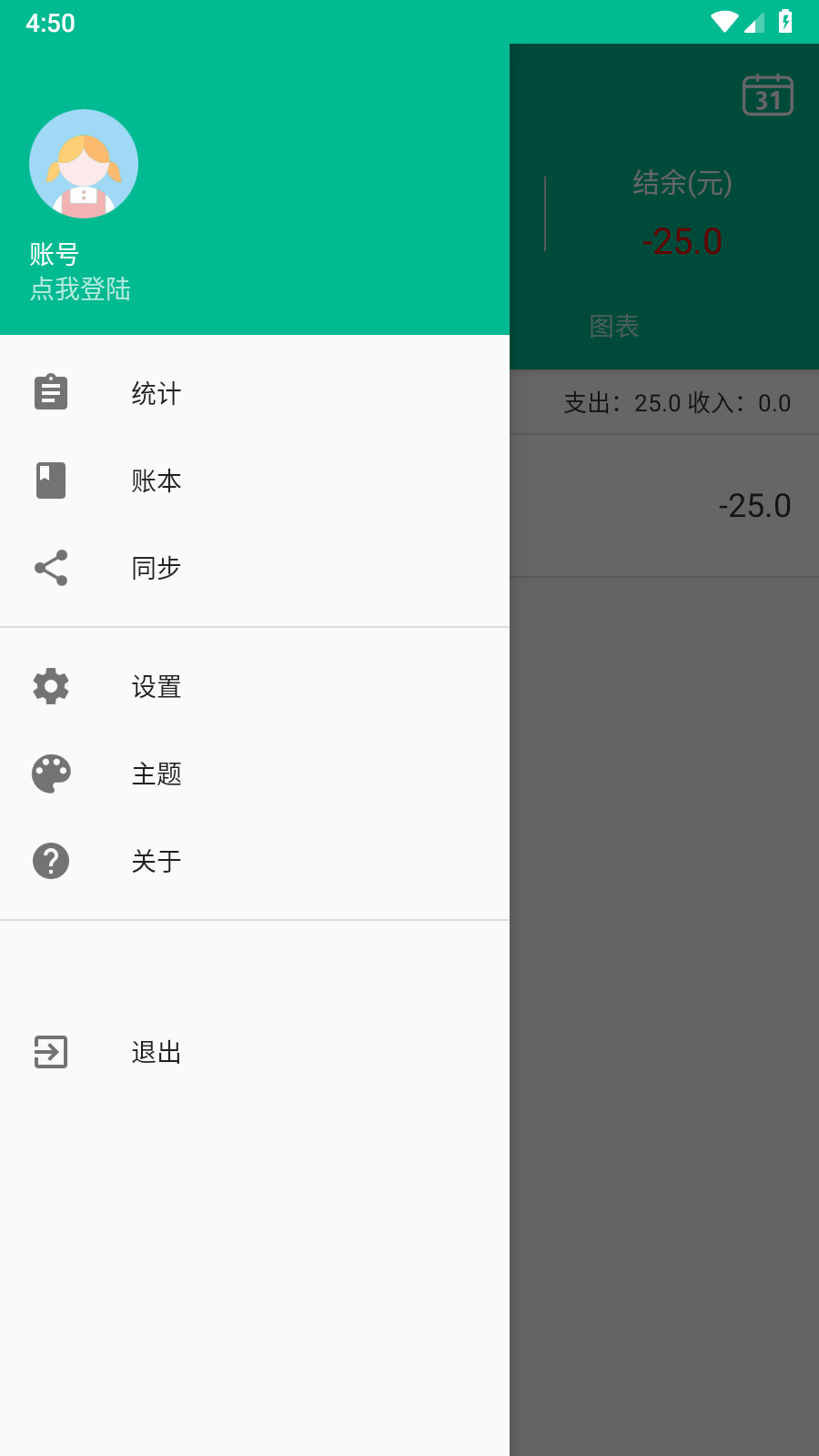The image size is (819, 1456).
Task: Tap the 同步 share icon
Action: pyautogui.click(x=50, y=567)
